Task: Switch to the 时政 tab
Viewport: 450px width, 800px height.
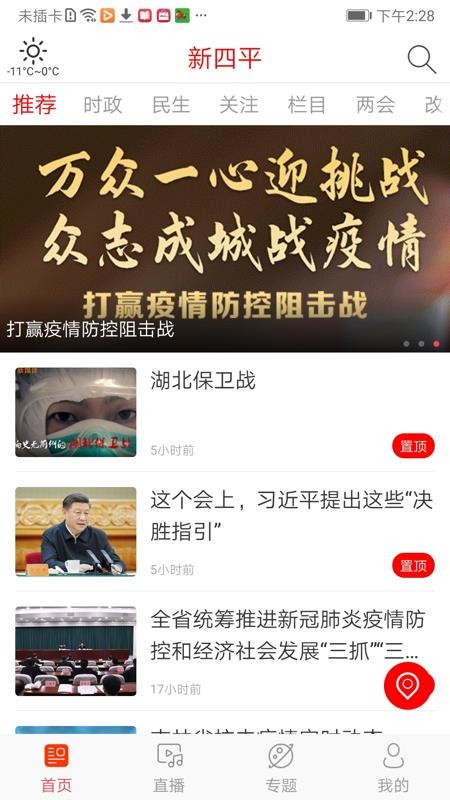Action: [103, 105]
